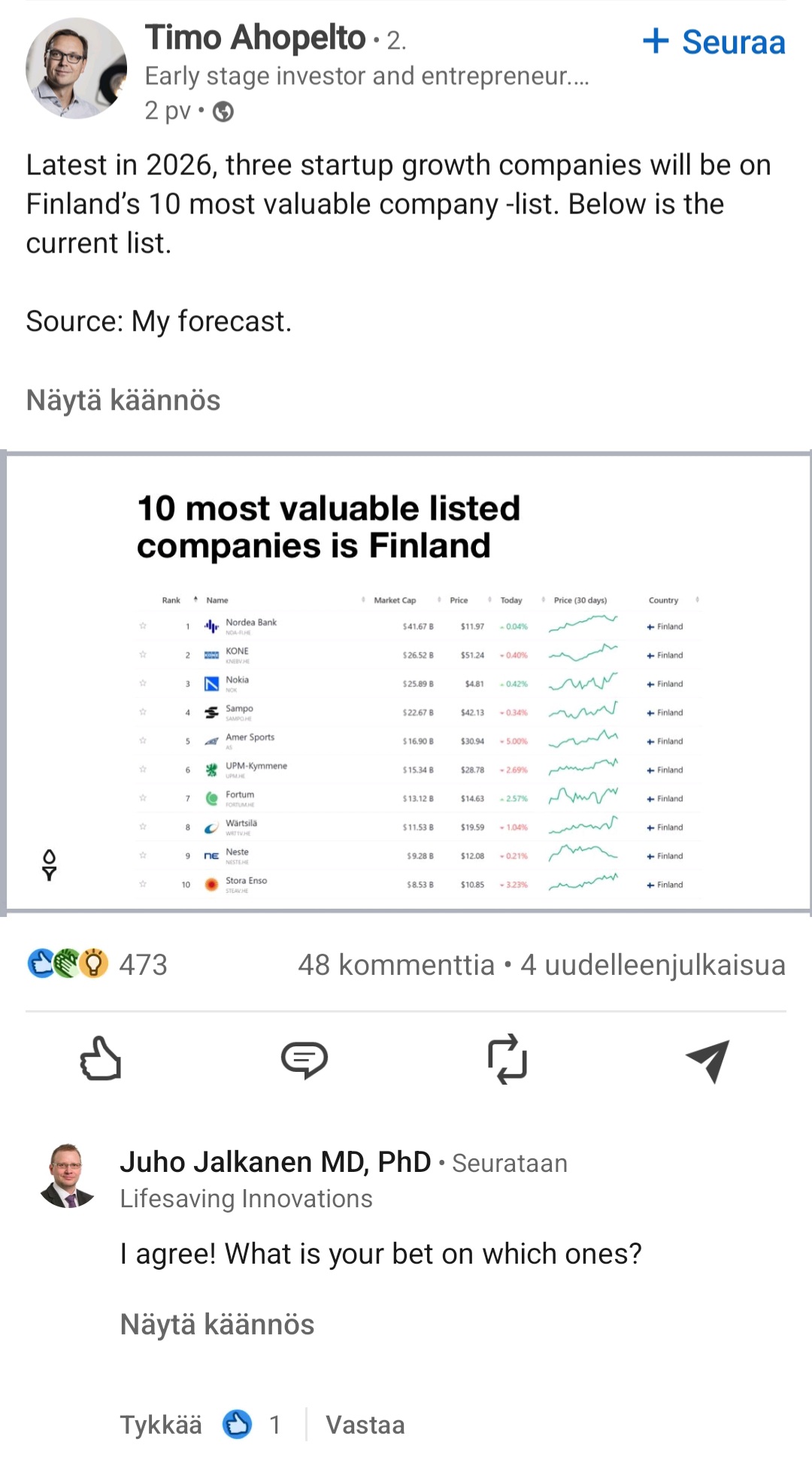Reply to Juho's comment with Vastaa
812x1457 pixels.
365,1425
